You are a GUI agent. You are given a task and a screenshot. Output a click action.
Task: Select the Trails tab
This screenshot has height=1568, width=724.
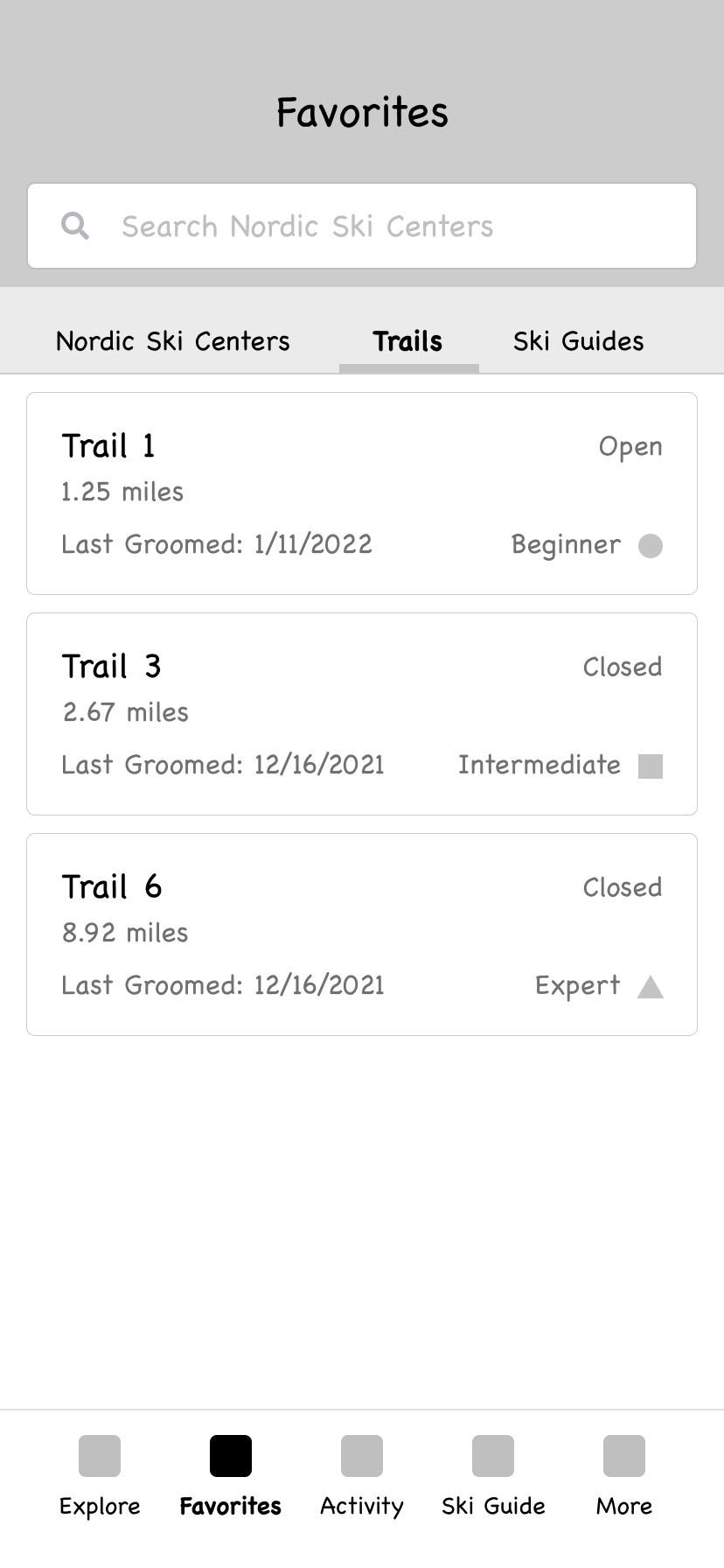click(408, 341)
